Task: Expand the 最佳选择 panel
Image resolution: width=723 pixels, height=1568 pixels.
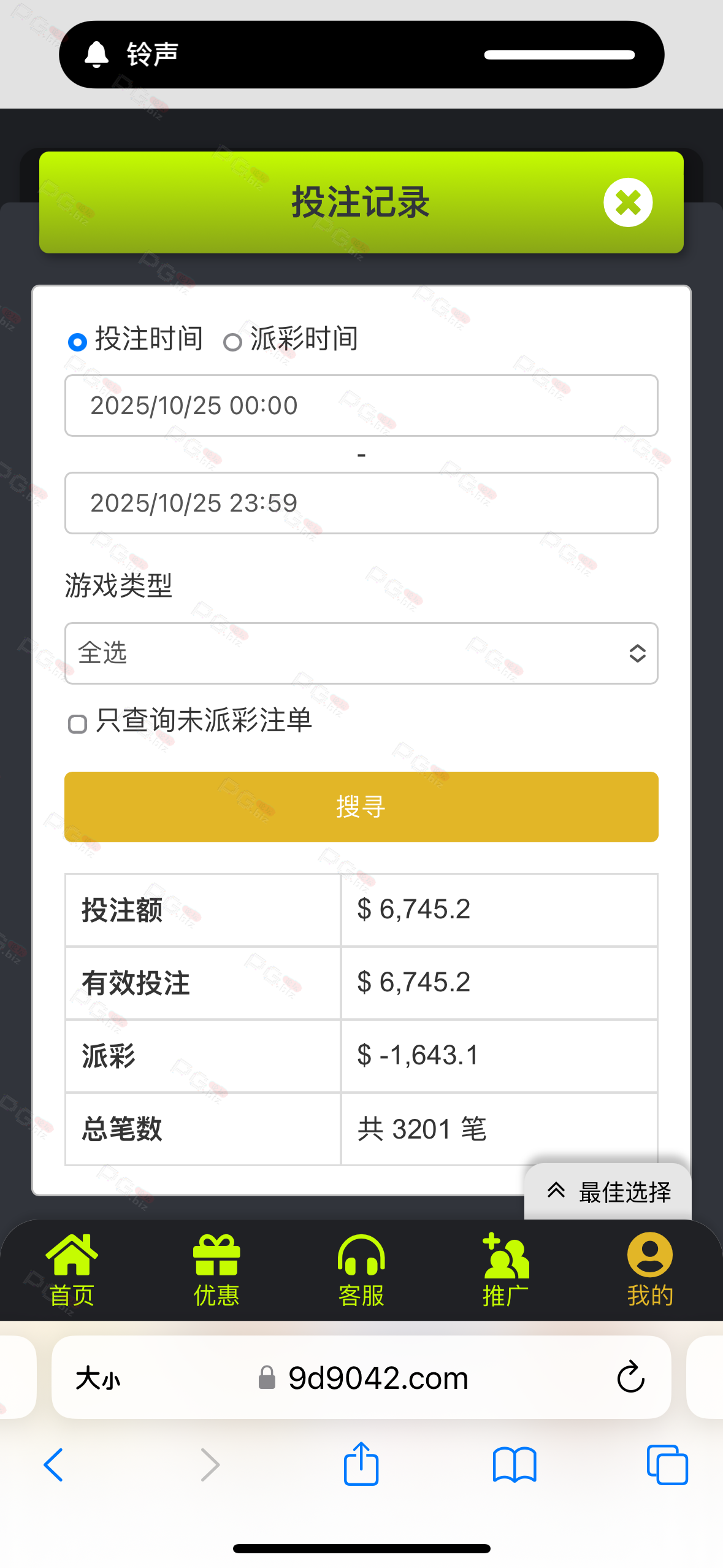Action: (x=608, y=1192)
